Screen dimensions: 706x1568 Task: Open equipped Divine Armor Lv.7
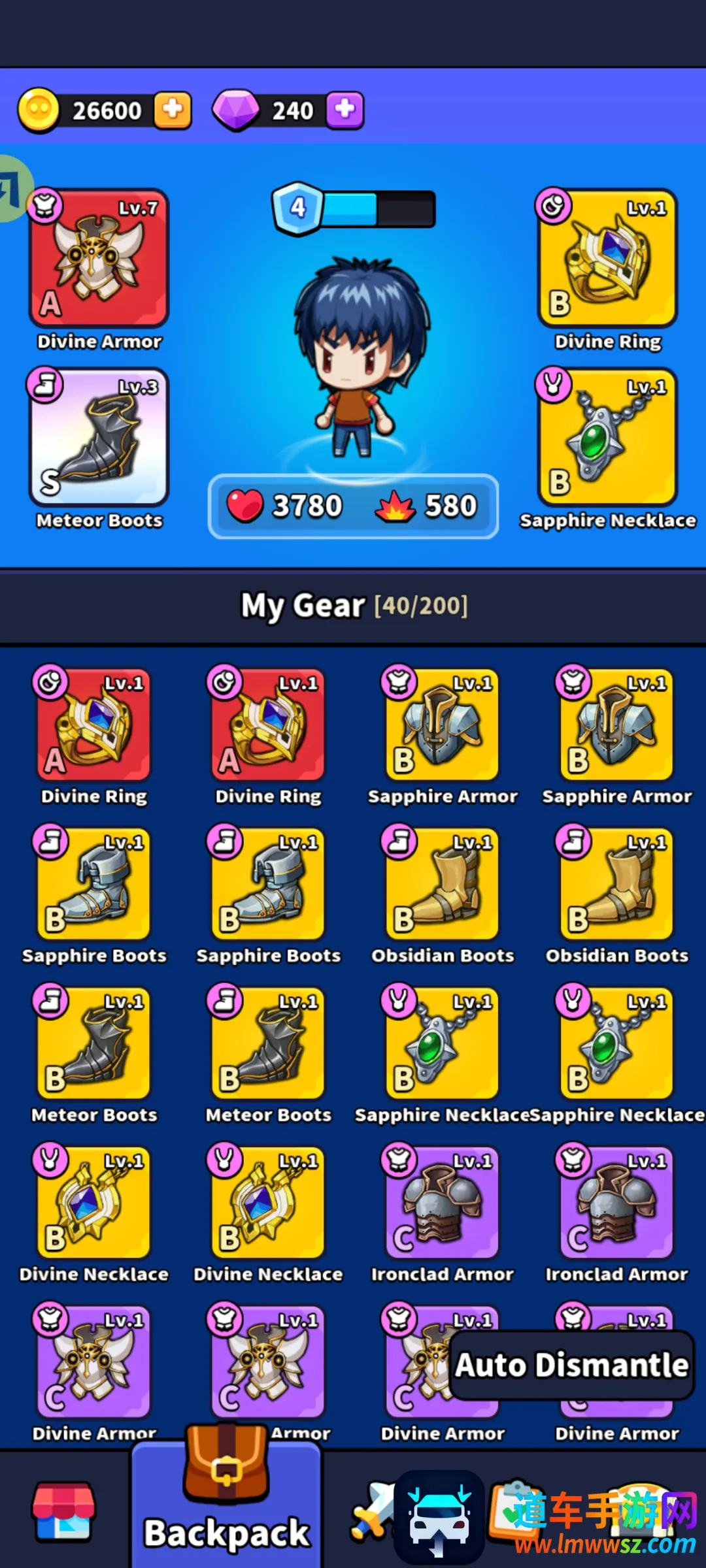pyautogui.click(x=99, y=259)
